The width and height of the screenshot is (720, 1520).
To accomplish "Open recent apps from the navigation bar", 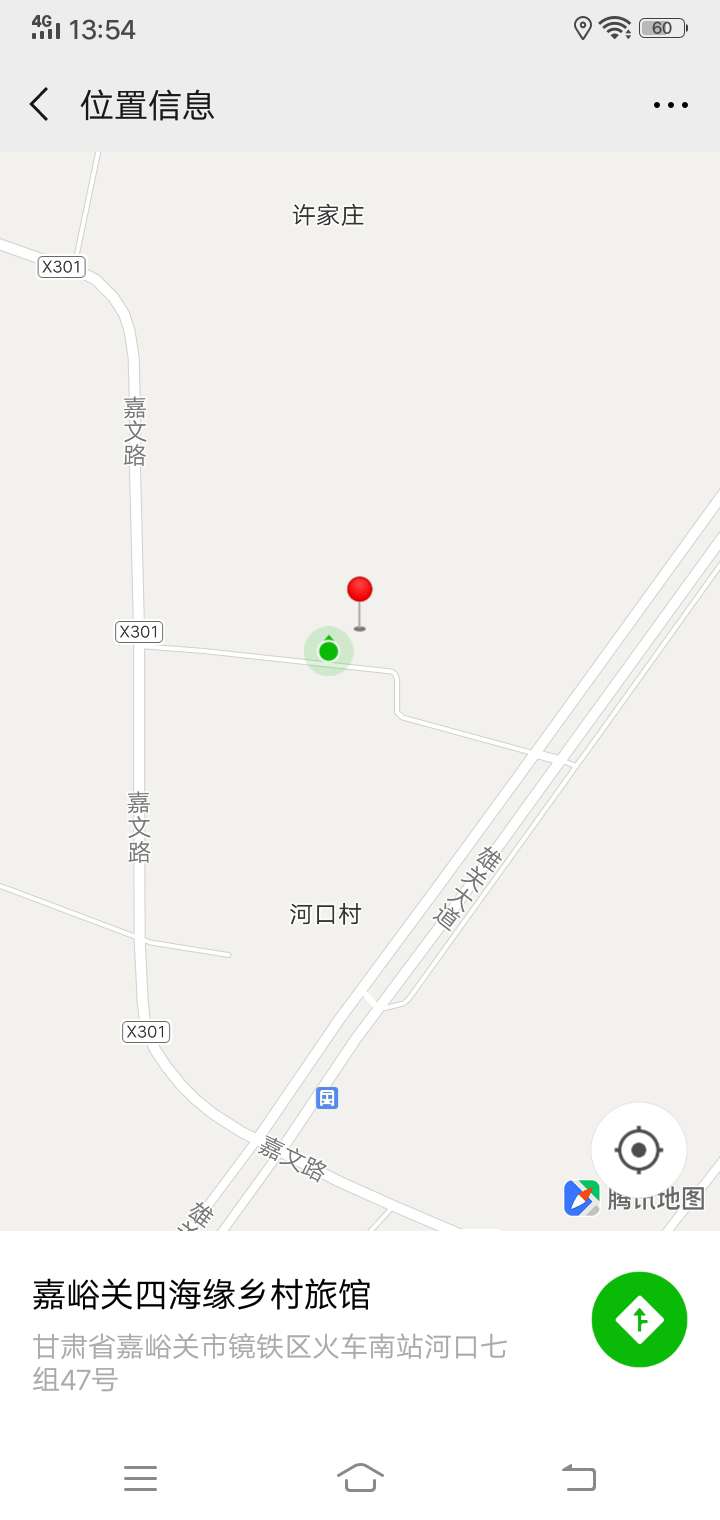I will 140,1477.
